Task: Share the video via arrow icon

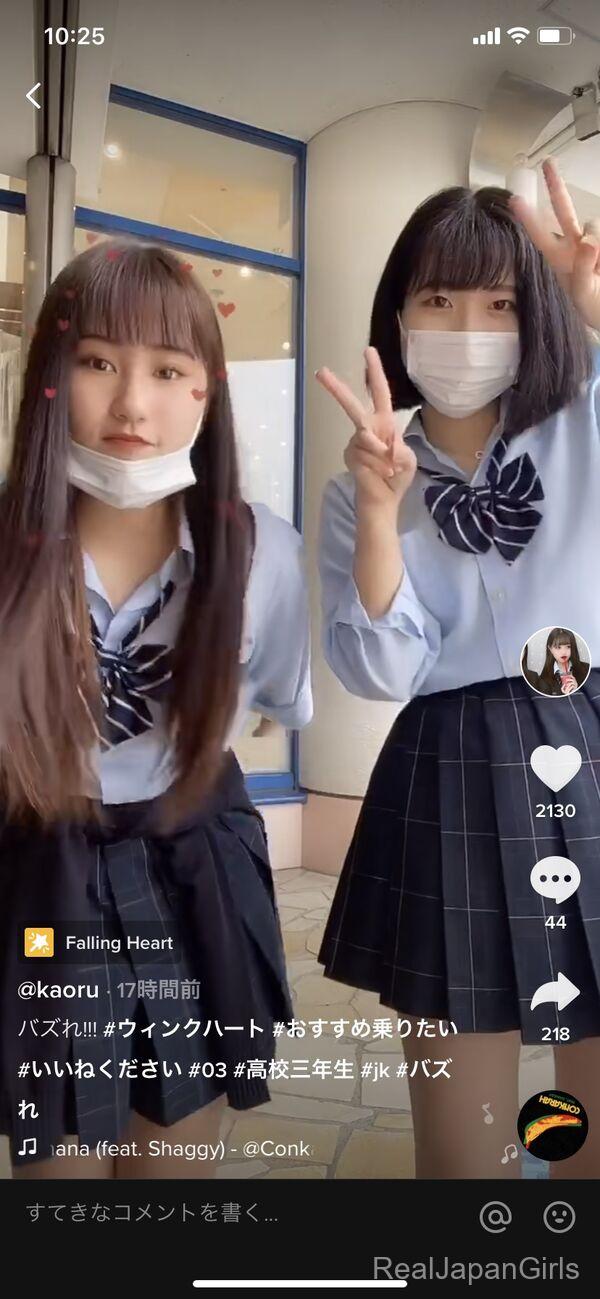Action: coord(555,993)
